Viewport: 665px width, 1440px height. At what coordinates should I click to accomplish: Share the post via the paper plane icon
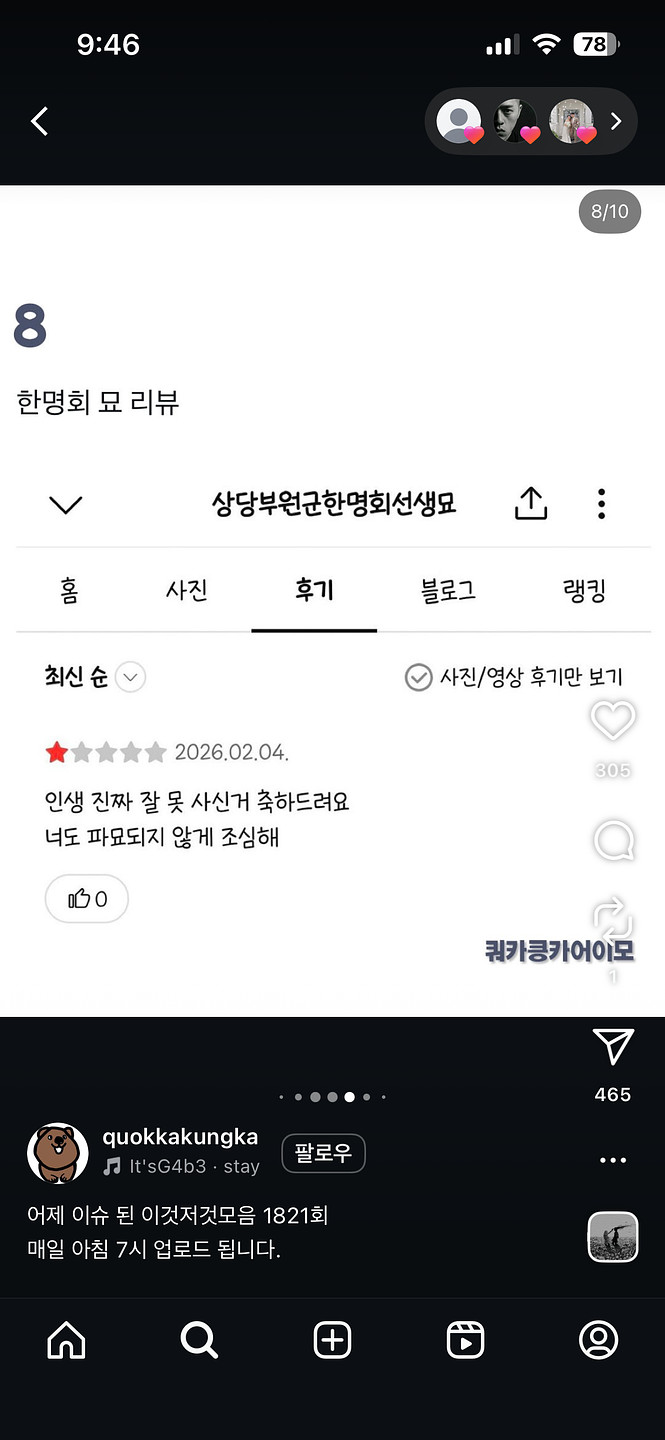pyautogui.click(x=613, y=1047)
